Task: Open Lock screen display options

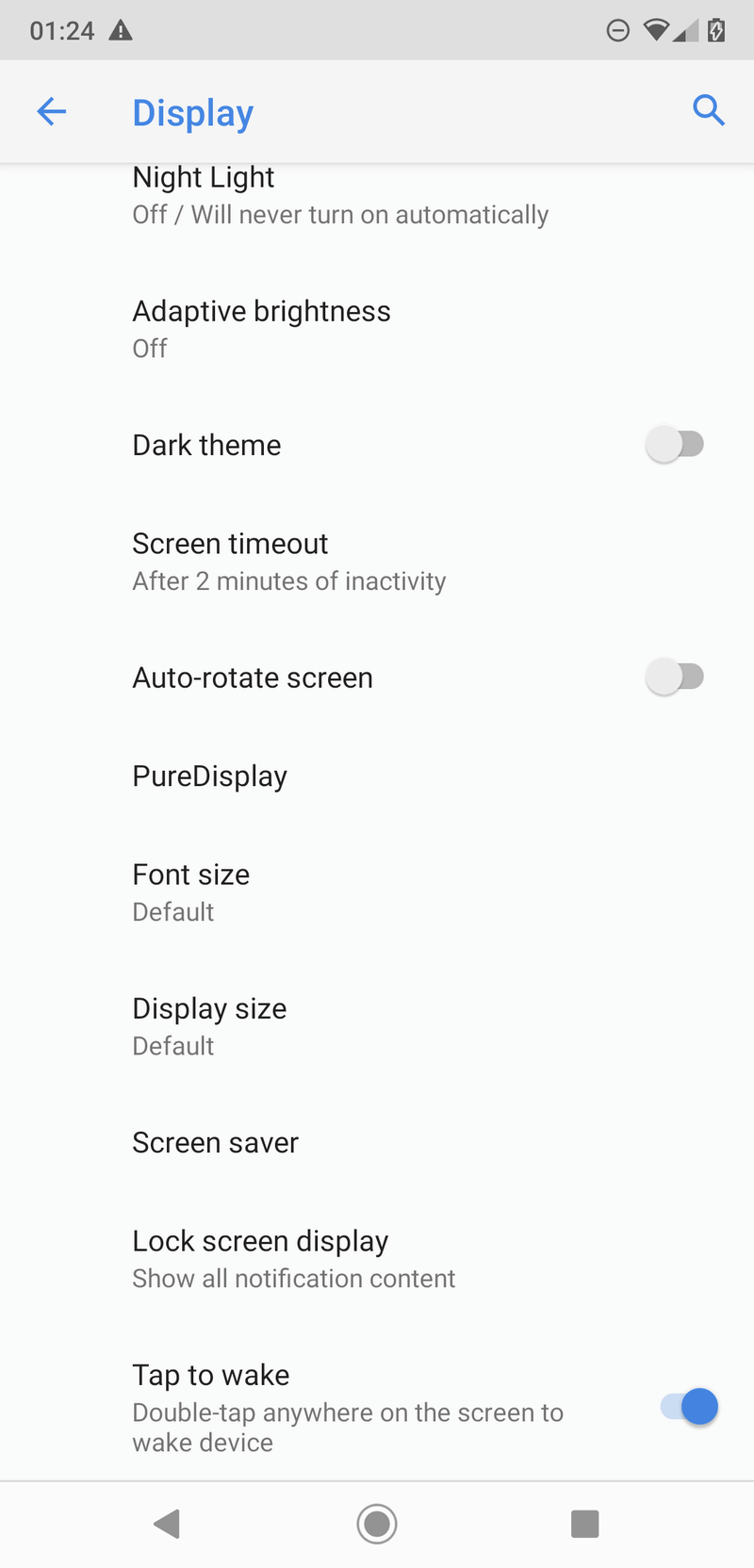Action: [x=293, y=1259]
